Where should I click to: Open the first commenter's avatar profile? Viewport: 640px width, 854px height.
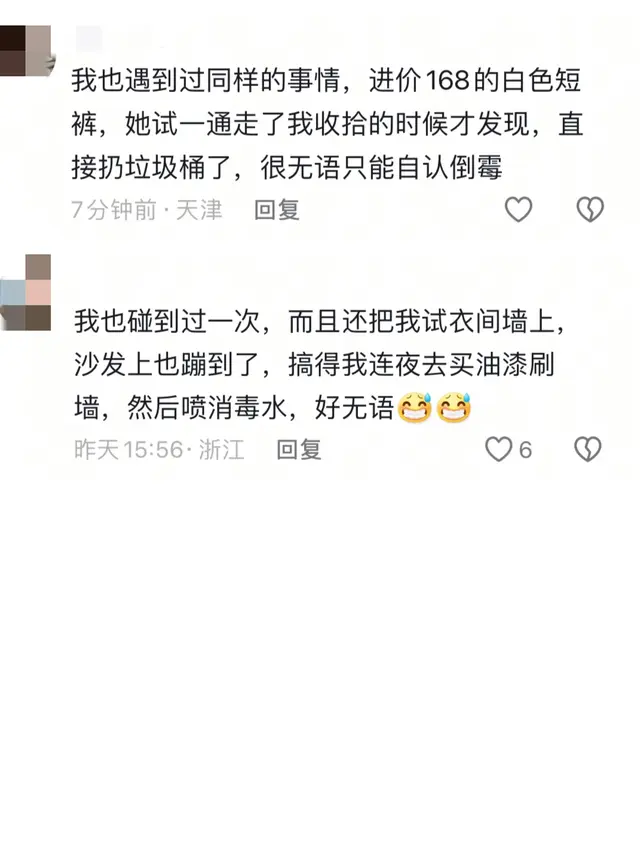(x=25, y=51)
